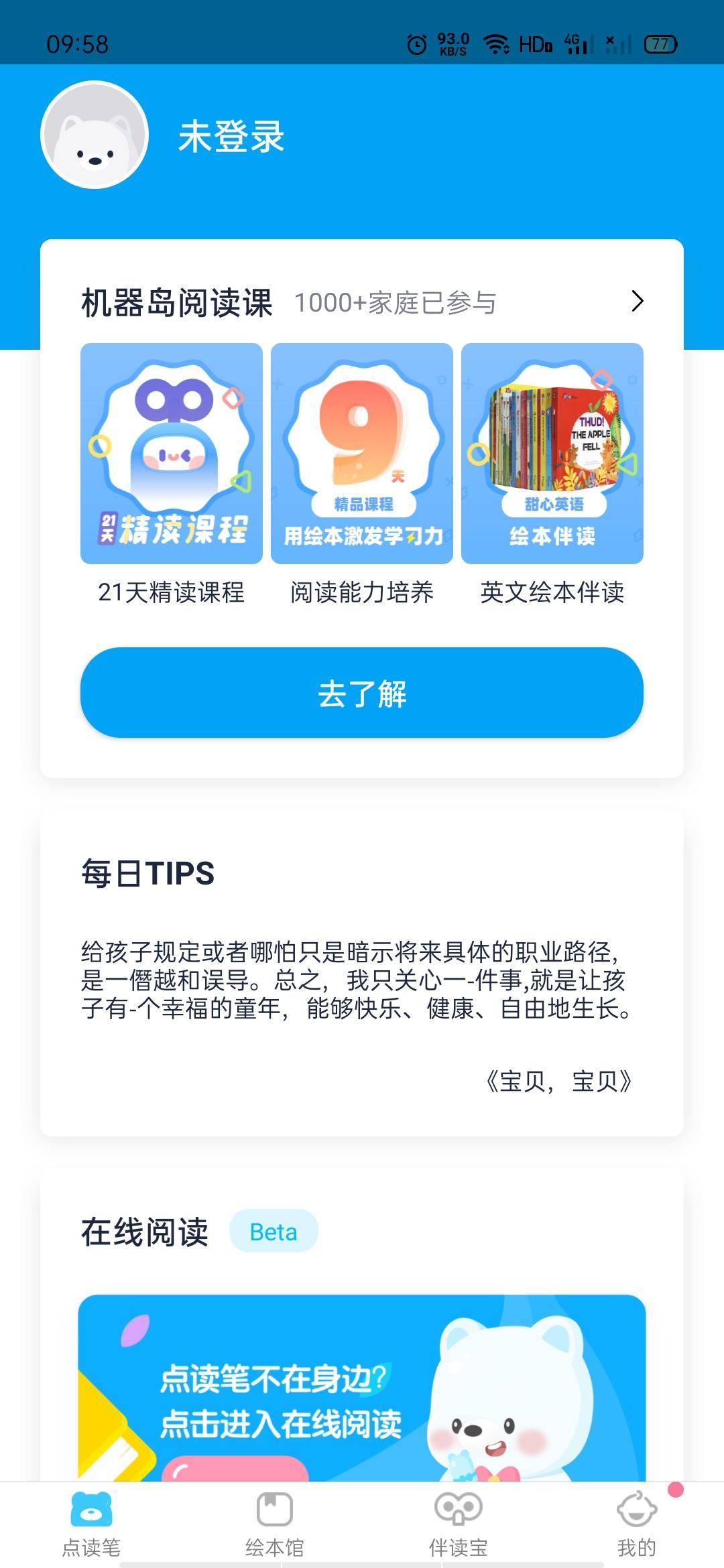Tap the alarm clock status bar icon

pos(417,42)
